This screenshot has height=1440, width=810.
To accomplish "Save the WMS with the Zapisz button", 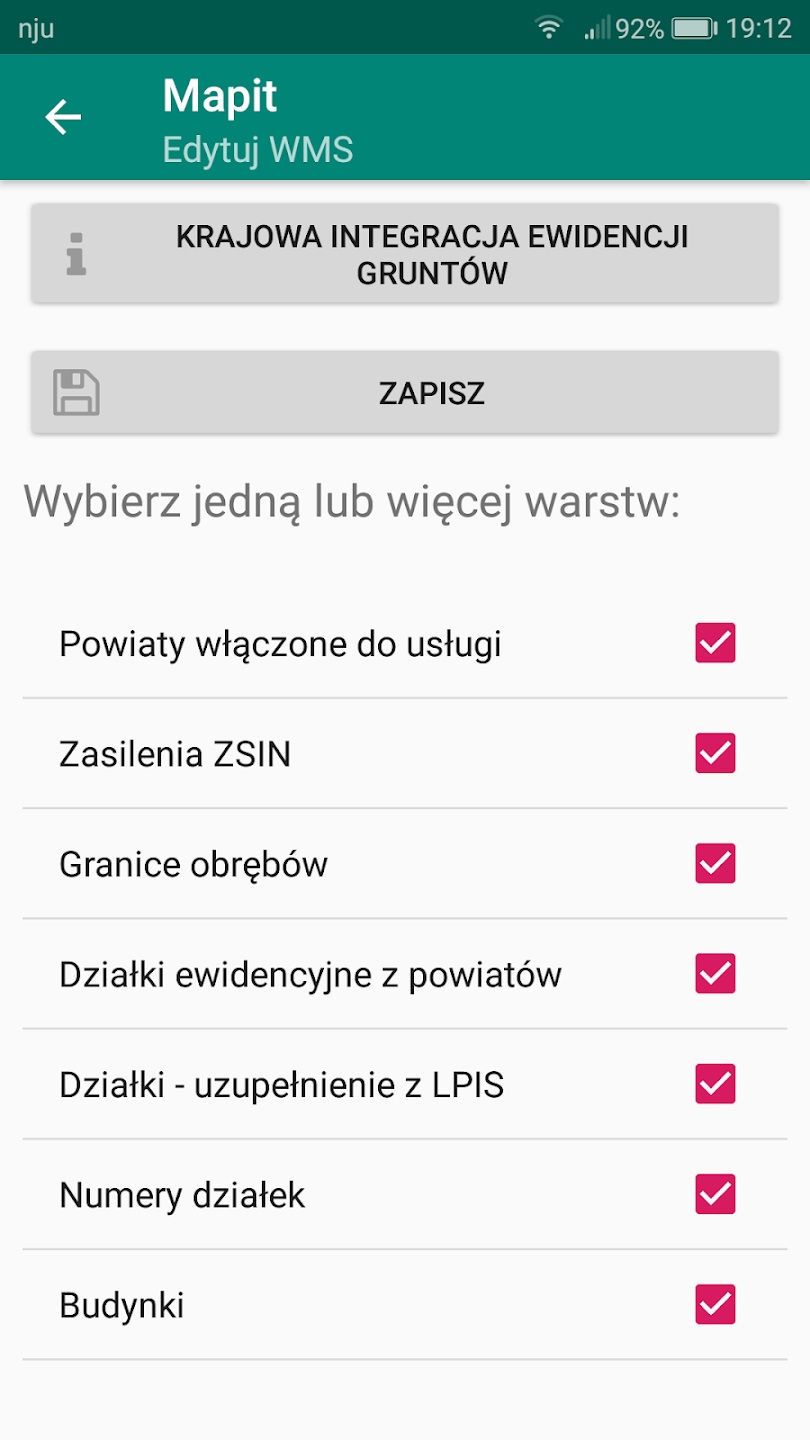I will click(405, 392).
